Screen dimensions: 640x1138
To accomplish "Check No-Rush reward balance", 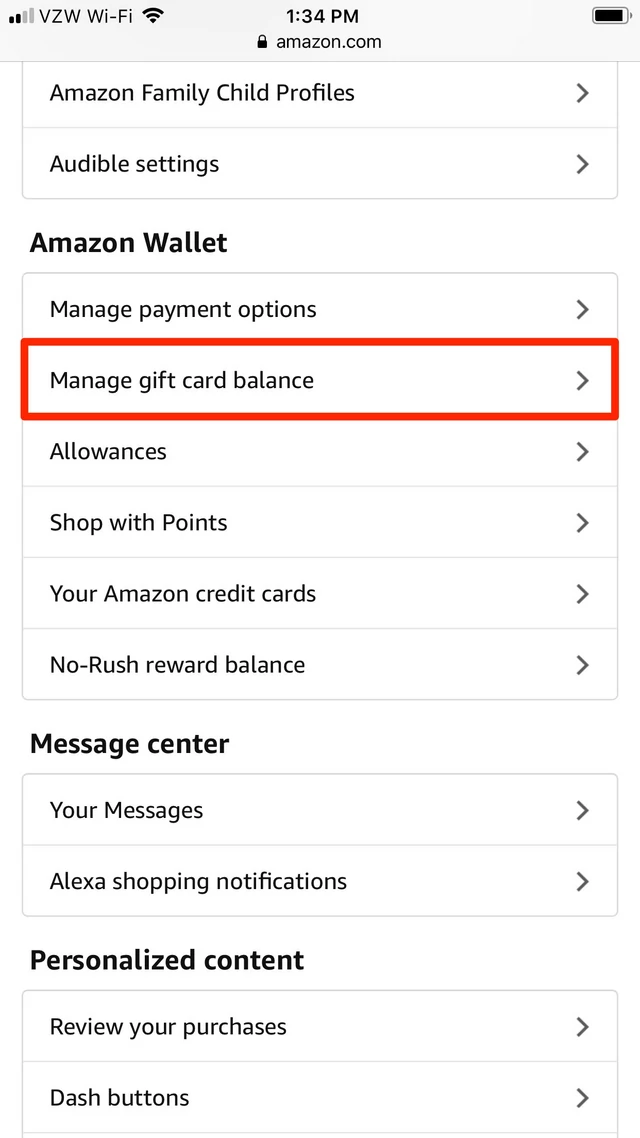I will point(320,665).
